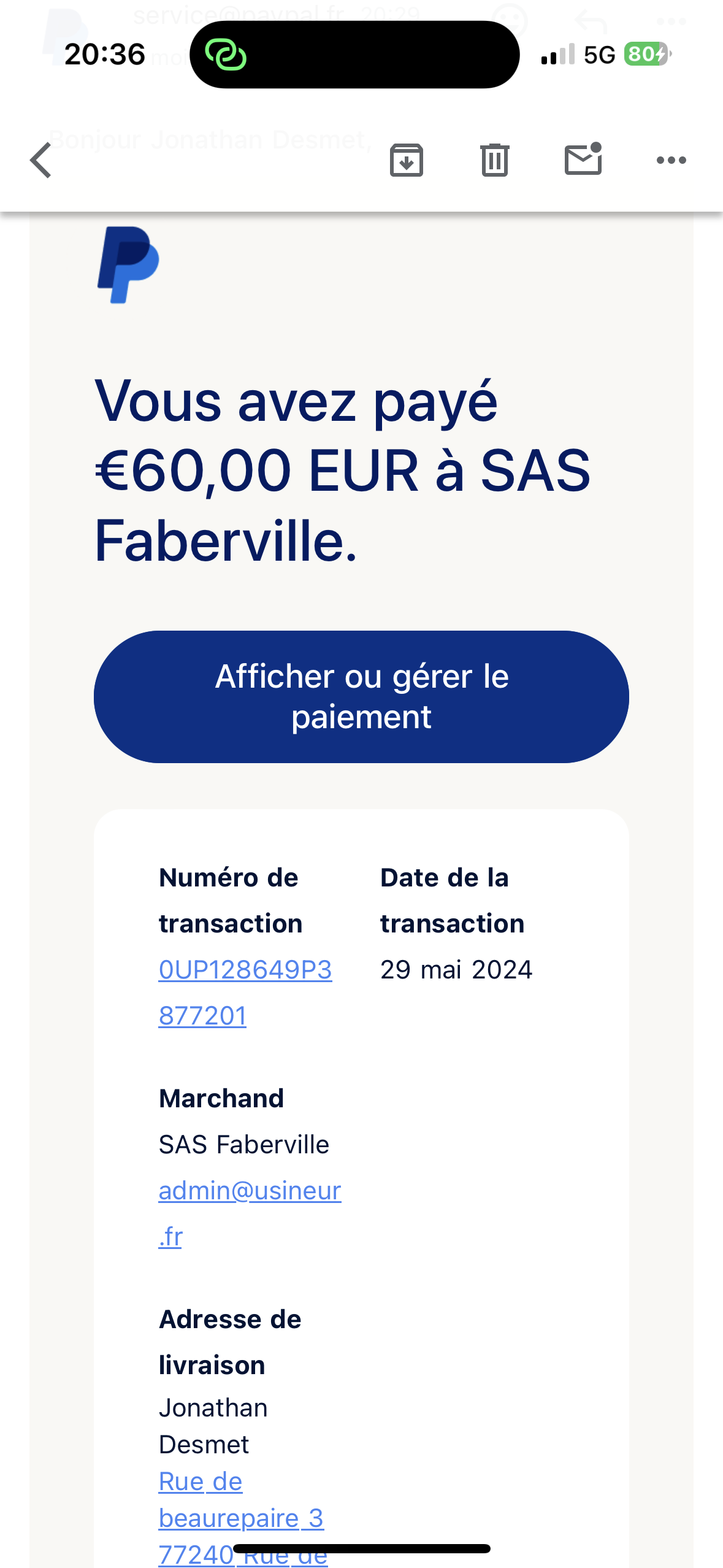The image size is (723, 1568).
Task: Open the Rue de beaurepaire 3 address link
Action: click(x=241, y=1500)
